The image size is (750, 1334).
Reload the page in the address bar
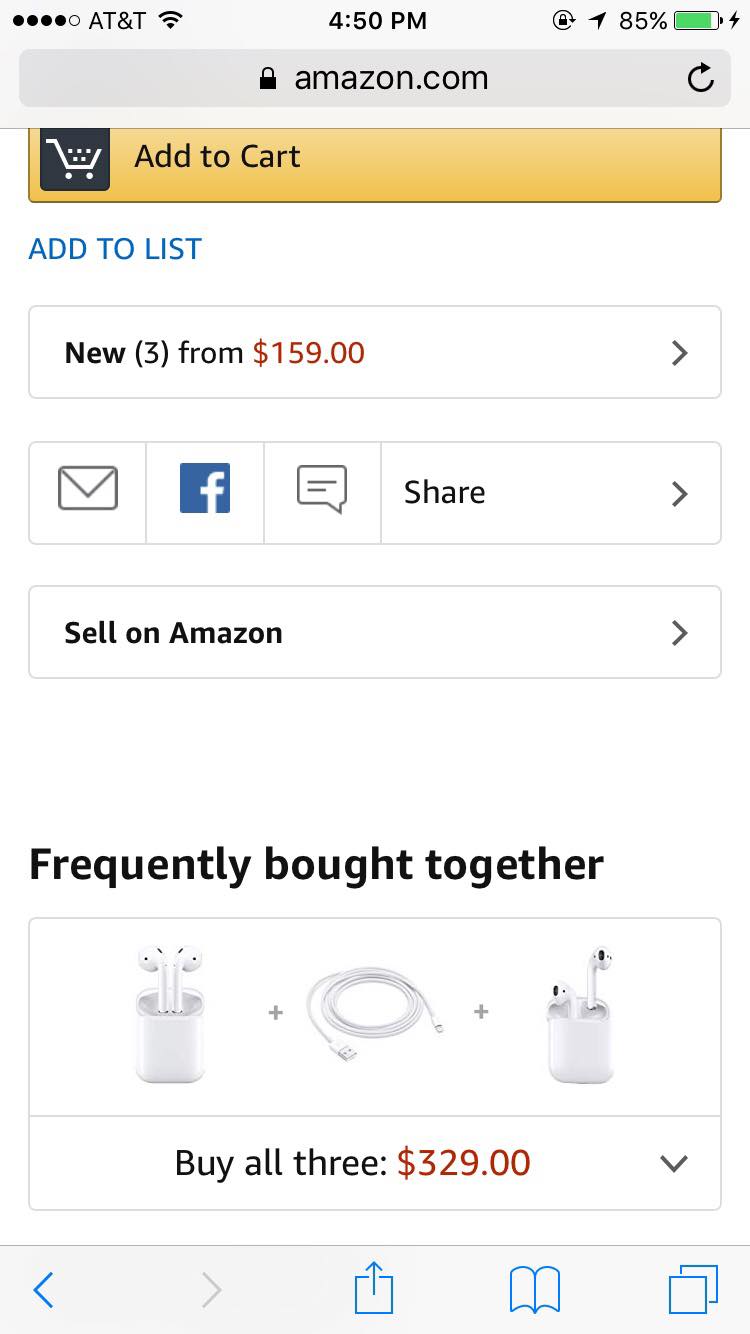(x=701, y=78)
